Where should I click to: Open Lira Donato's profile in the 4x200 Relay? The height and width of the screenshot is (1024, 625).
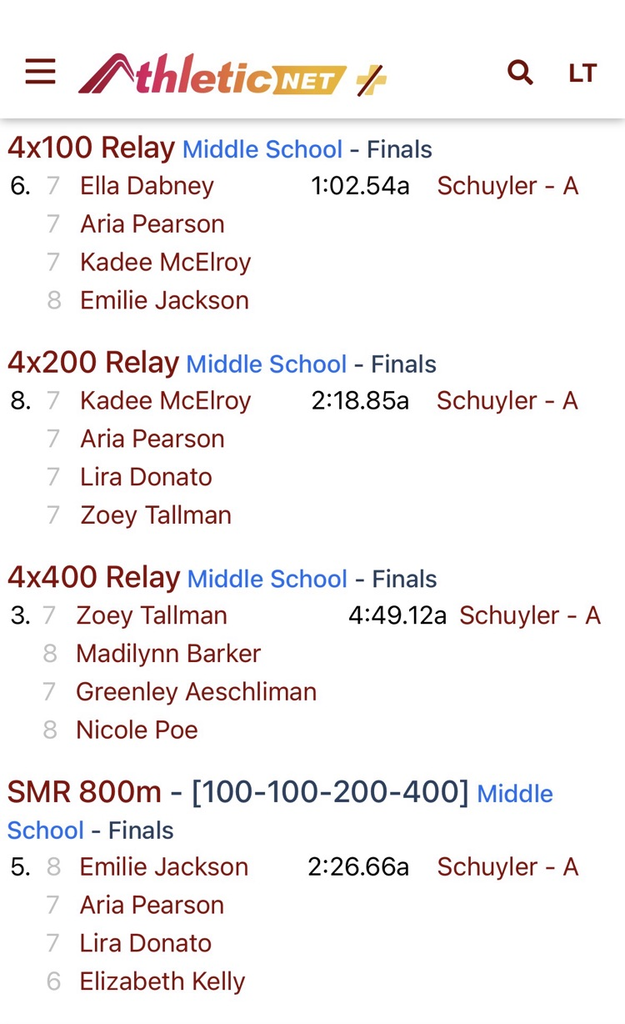tap(146, 477)
